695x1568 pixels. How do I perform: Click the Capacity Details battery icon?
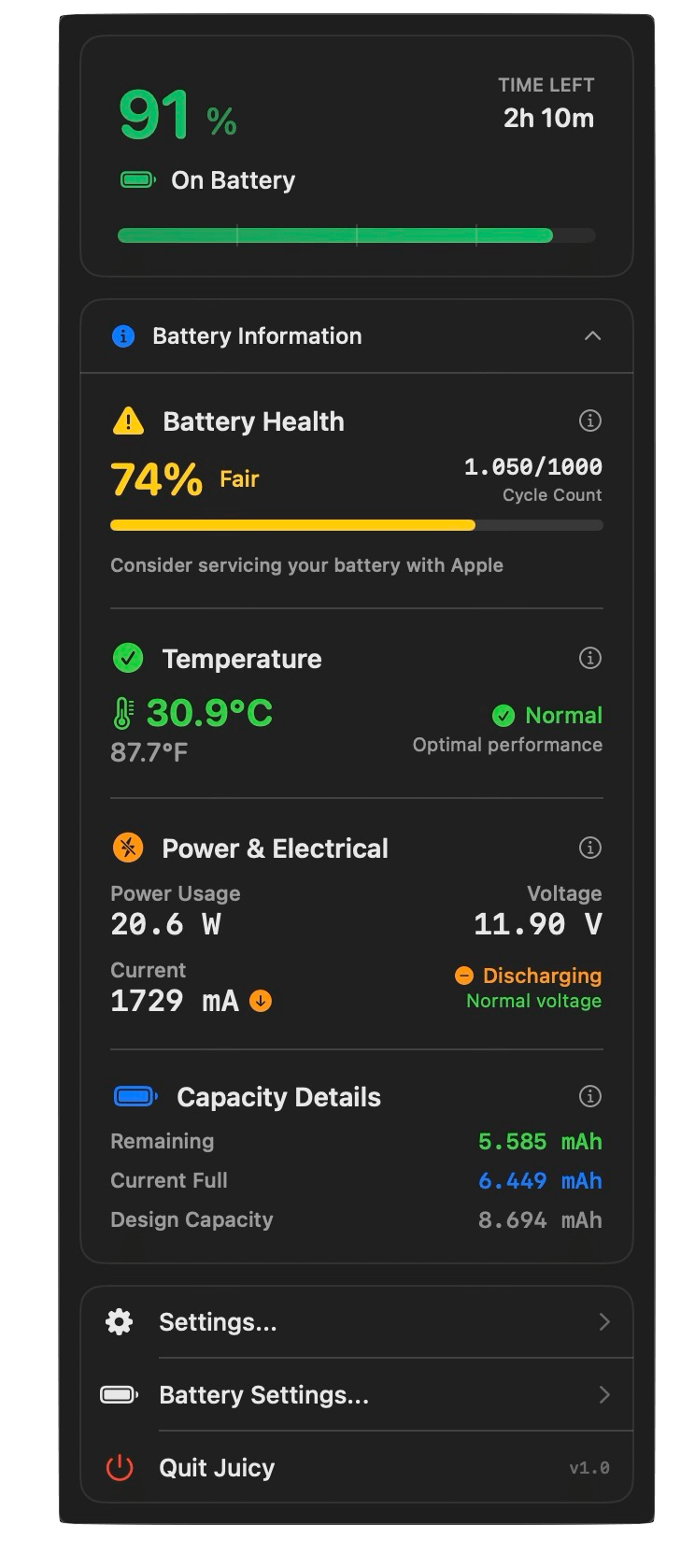tap(135, 1096)
